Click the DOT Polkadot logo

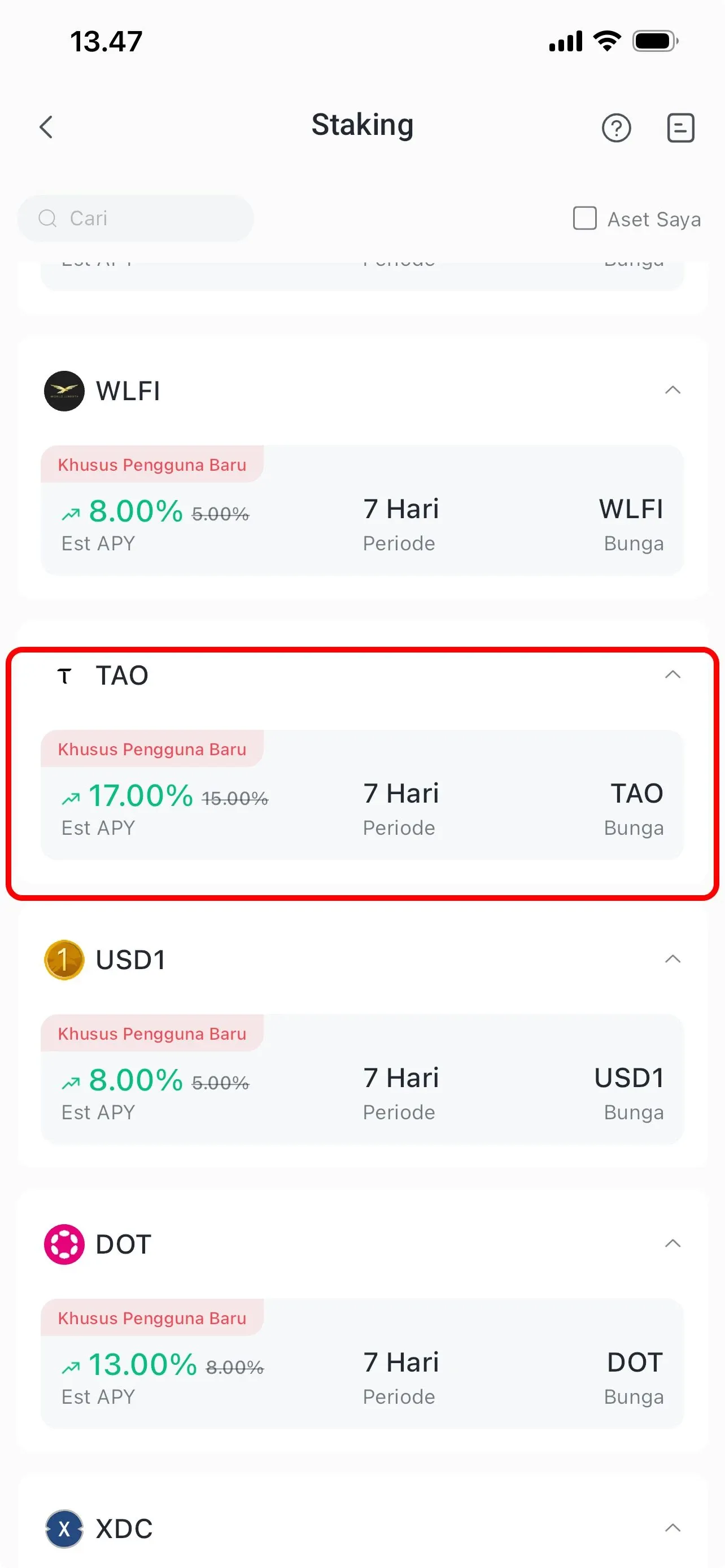click(64, 1244)
